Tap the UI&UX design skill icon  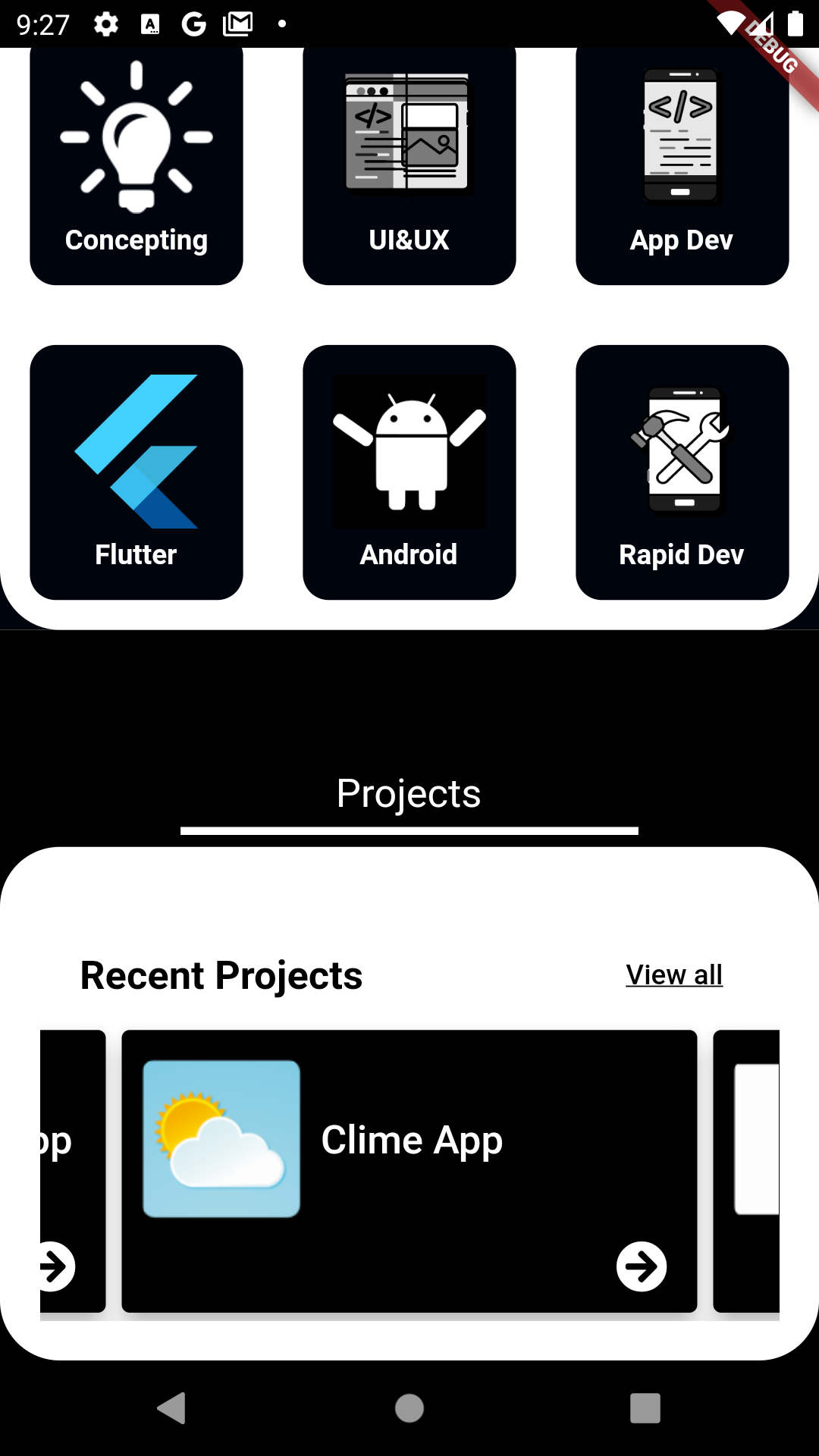point(409,133)
